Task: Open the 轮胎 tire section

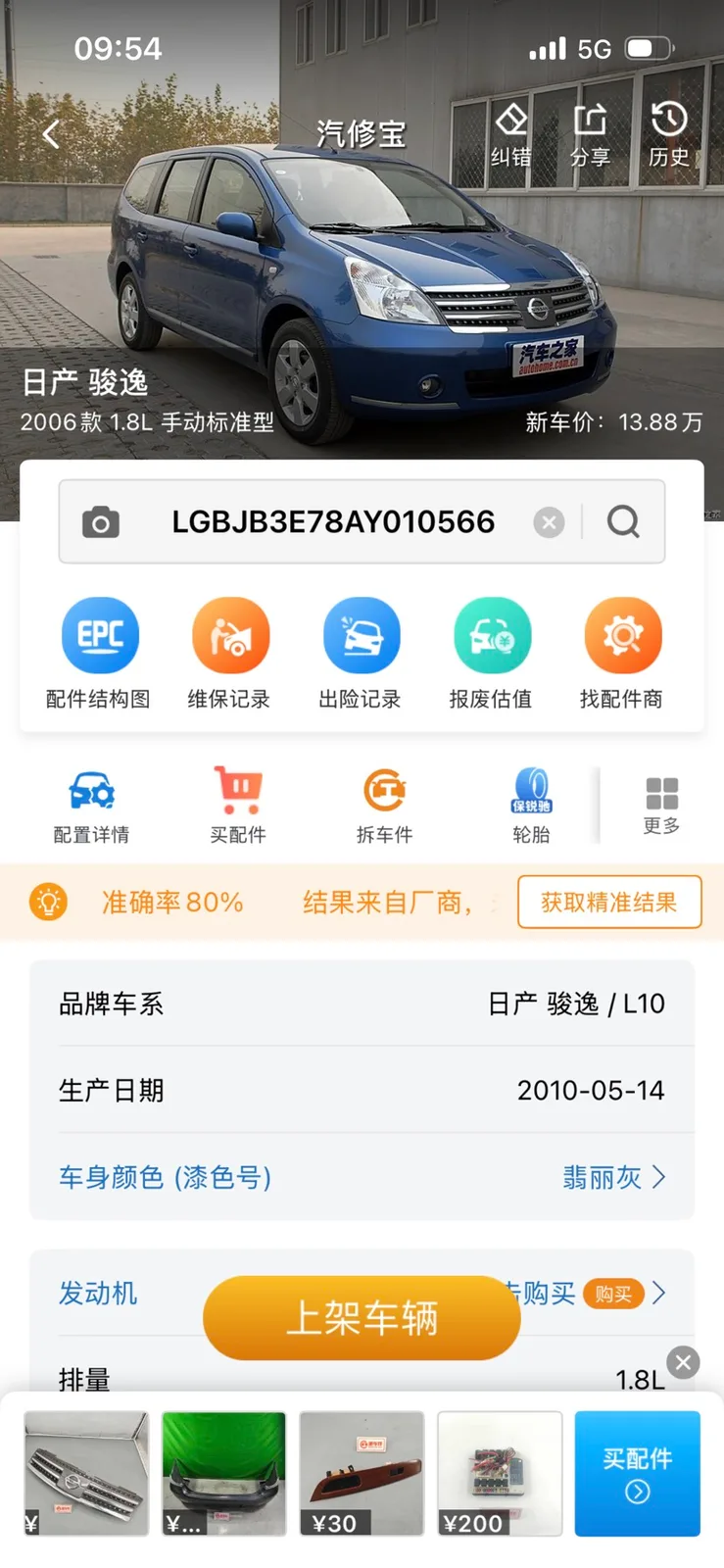Action: coord(531,807)
